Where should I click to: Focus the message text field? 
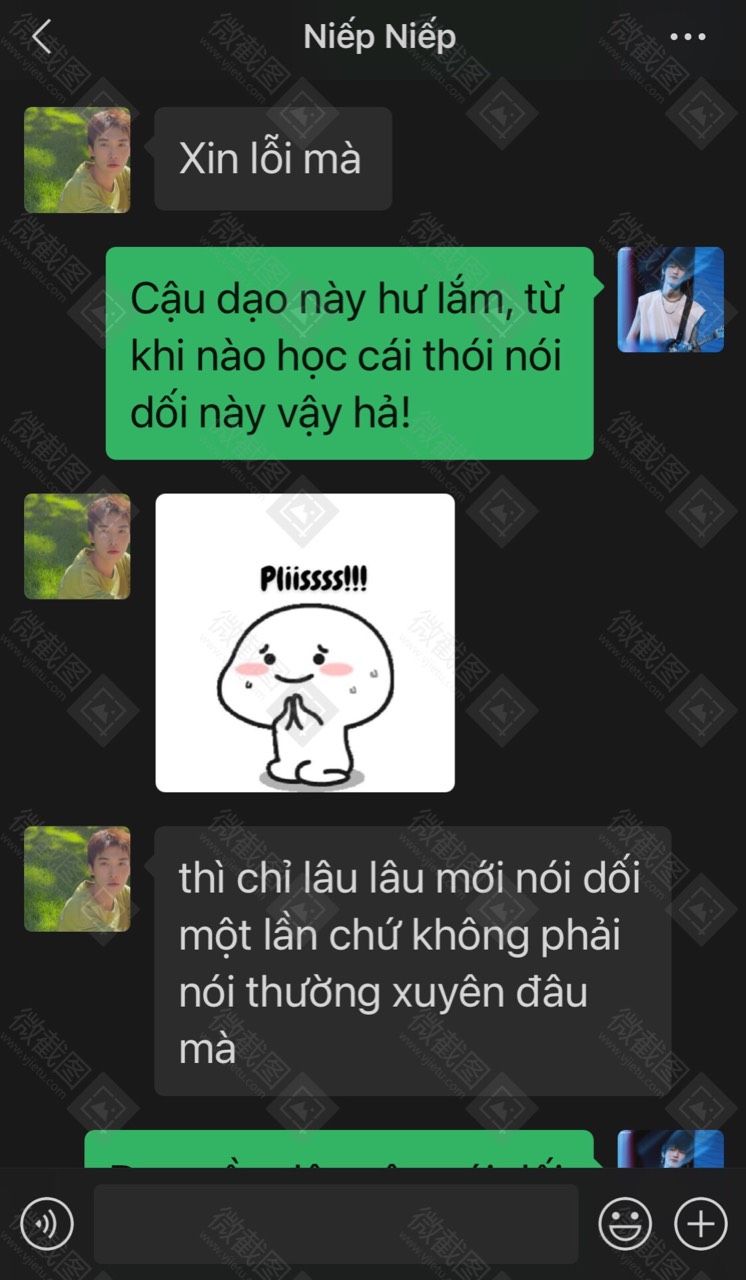pyautogui.click(x=336, y=1224)
